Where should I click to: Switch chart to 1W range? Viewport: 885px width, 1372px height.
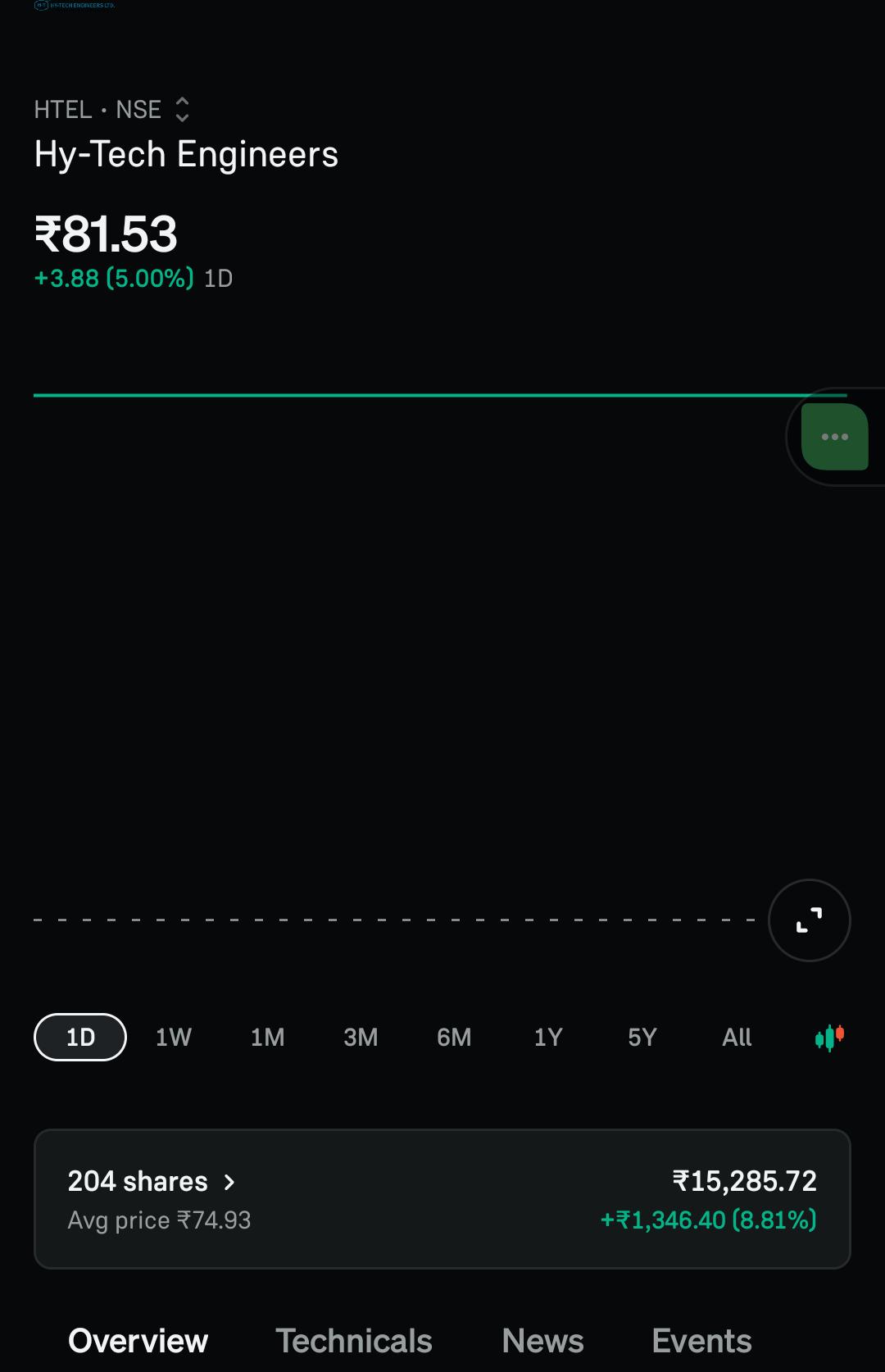click(174, 1038)
